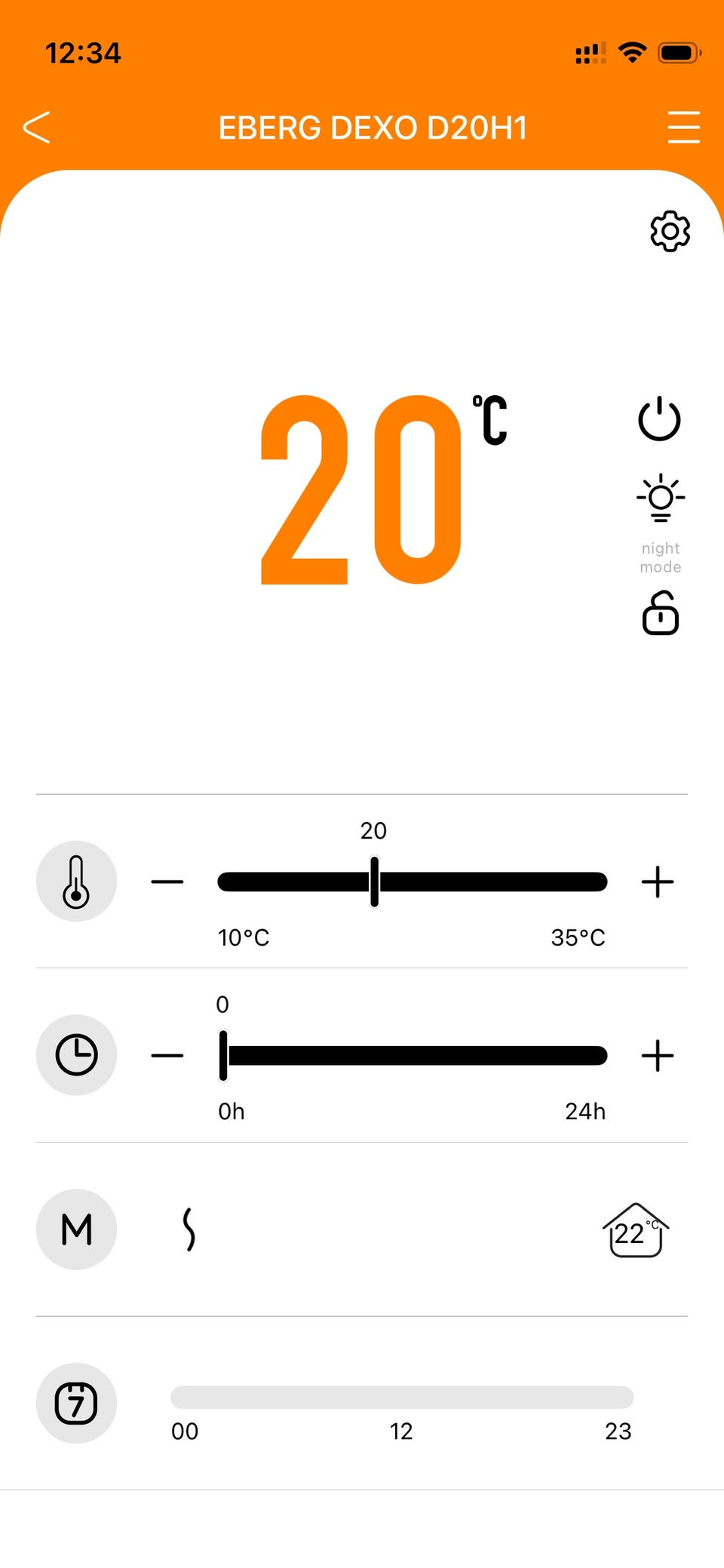Enable night mode via light bulb icon

[x=661, y=498]
